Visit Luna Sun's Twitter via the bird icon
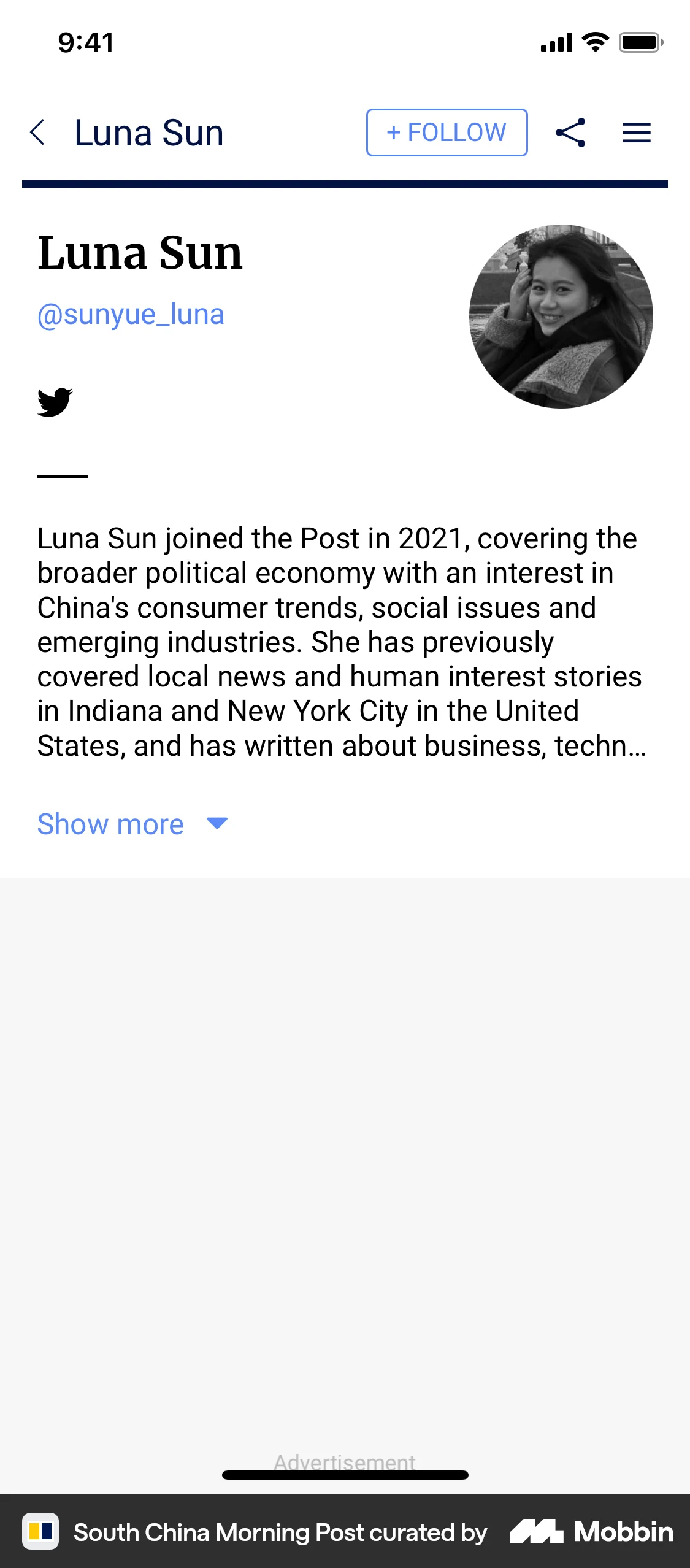Viewport: 690px width, 1568px height. point(54,402)
